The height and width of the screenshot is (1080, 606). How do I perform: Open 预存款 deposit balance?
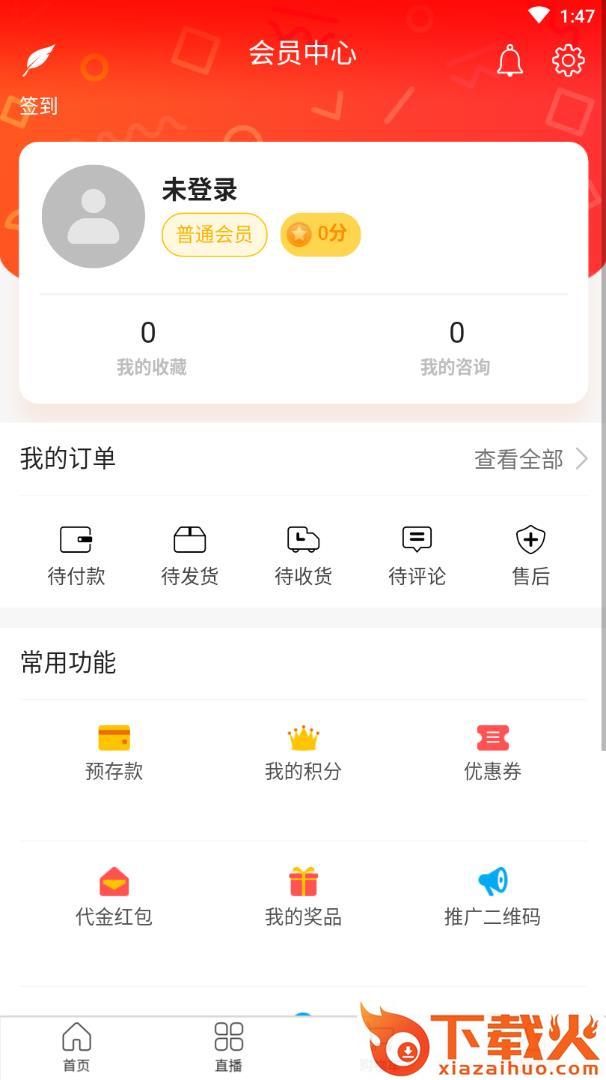coord(114,752)
